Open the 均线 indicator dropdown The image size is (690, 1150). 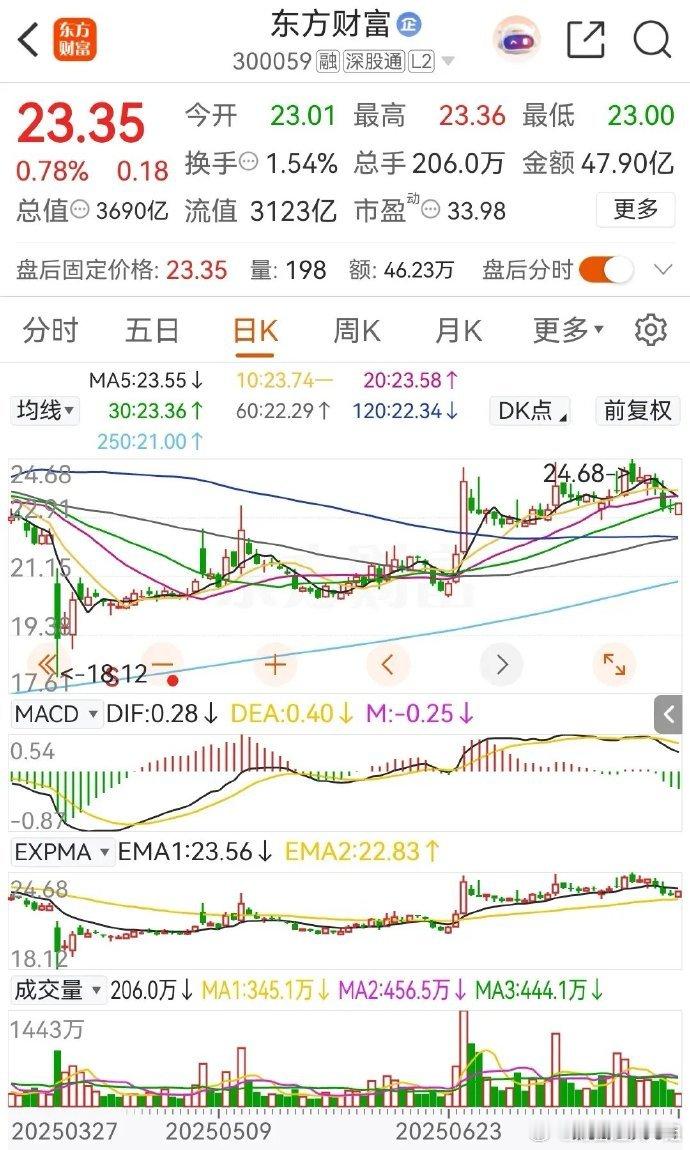(x=45, y=411)
